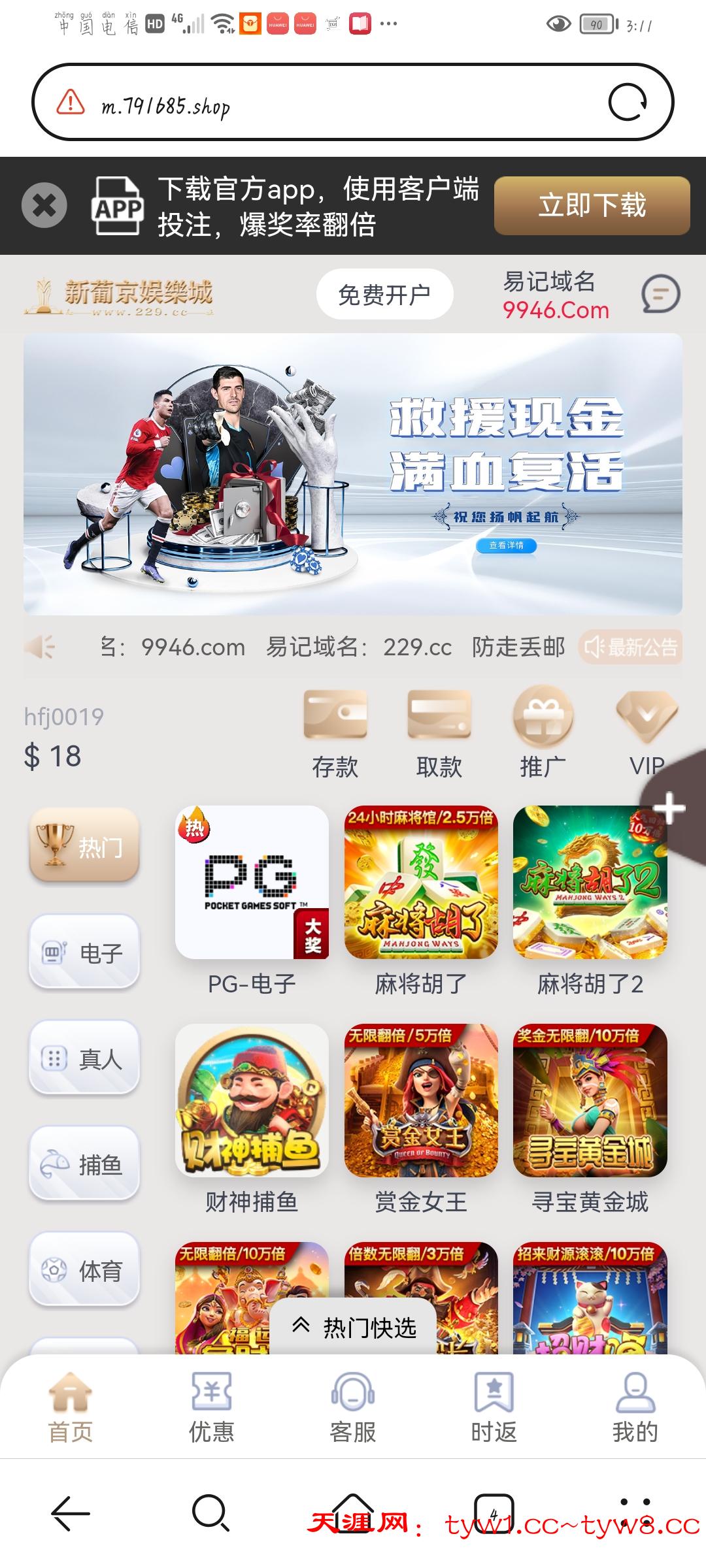
Task: Go to the 我的 account tab
Action: click(x=635, y=1407)
